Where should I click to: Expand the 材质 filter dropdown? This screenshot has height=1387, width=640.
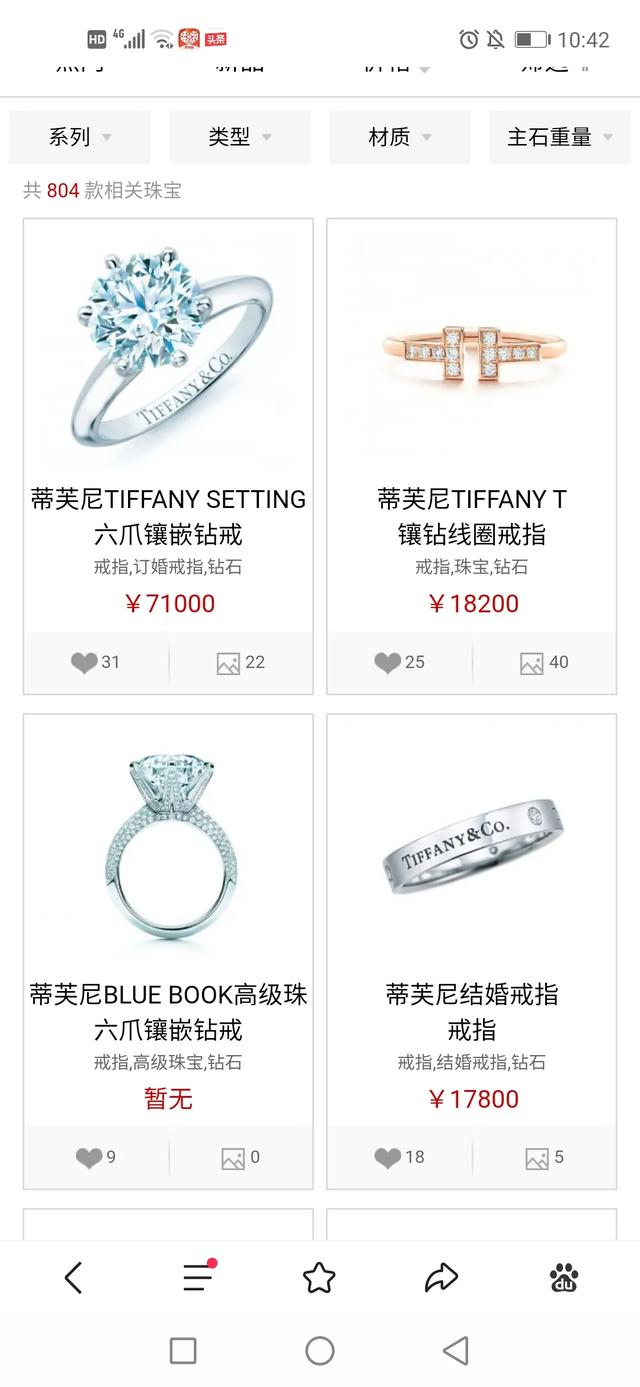399,137
